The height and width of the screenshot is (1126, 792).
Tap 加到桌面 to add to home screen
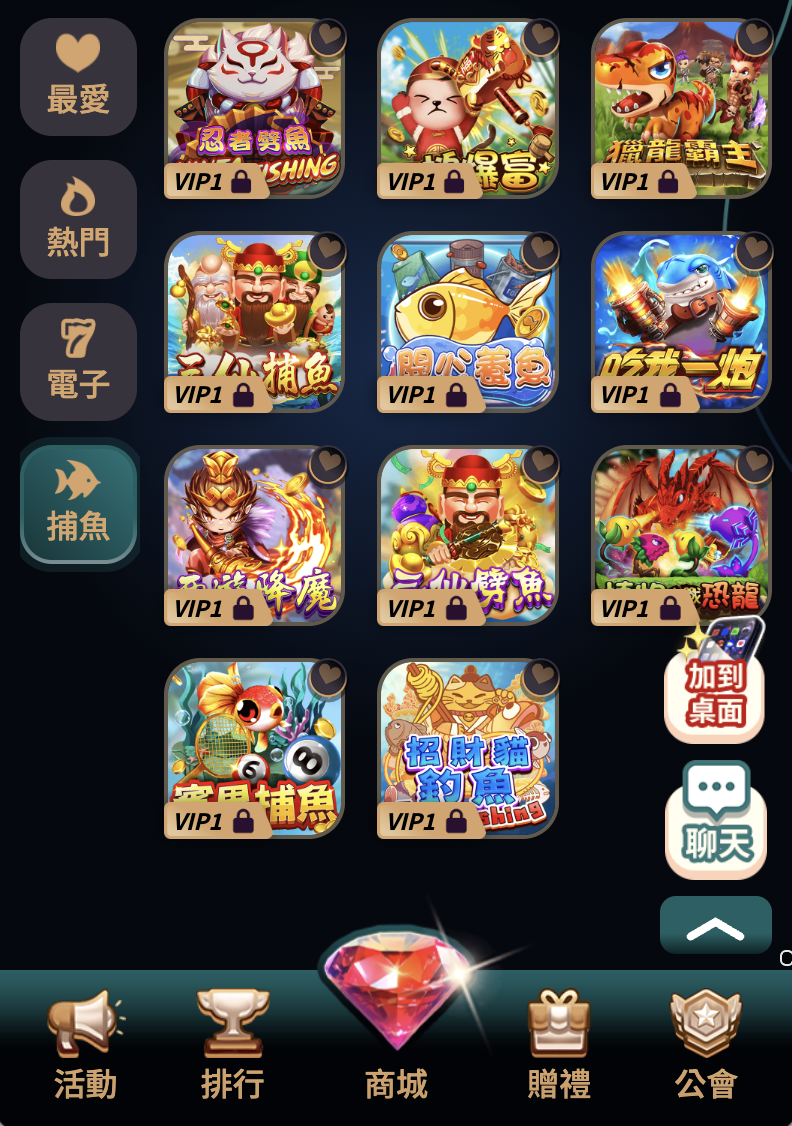tap(715, 690)
